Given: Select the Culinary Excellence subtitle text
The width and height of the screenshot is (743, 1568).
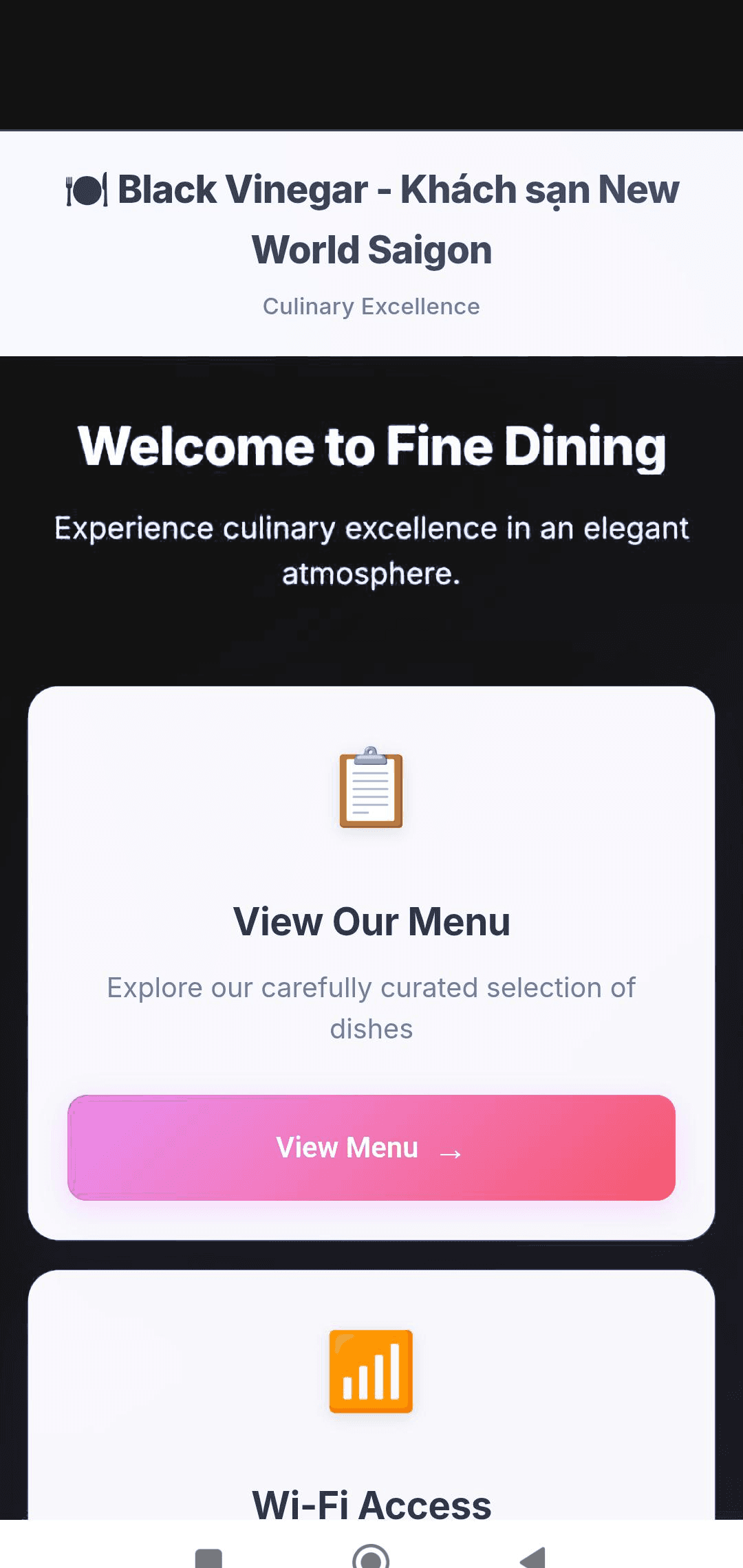Looking at the screenshot, I should pos(371,305).
